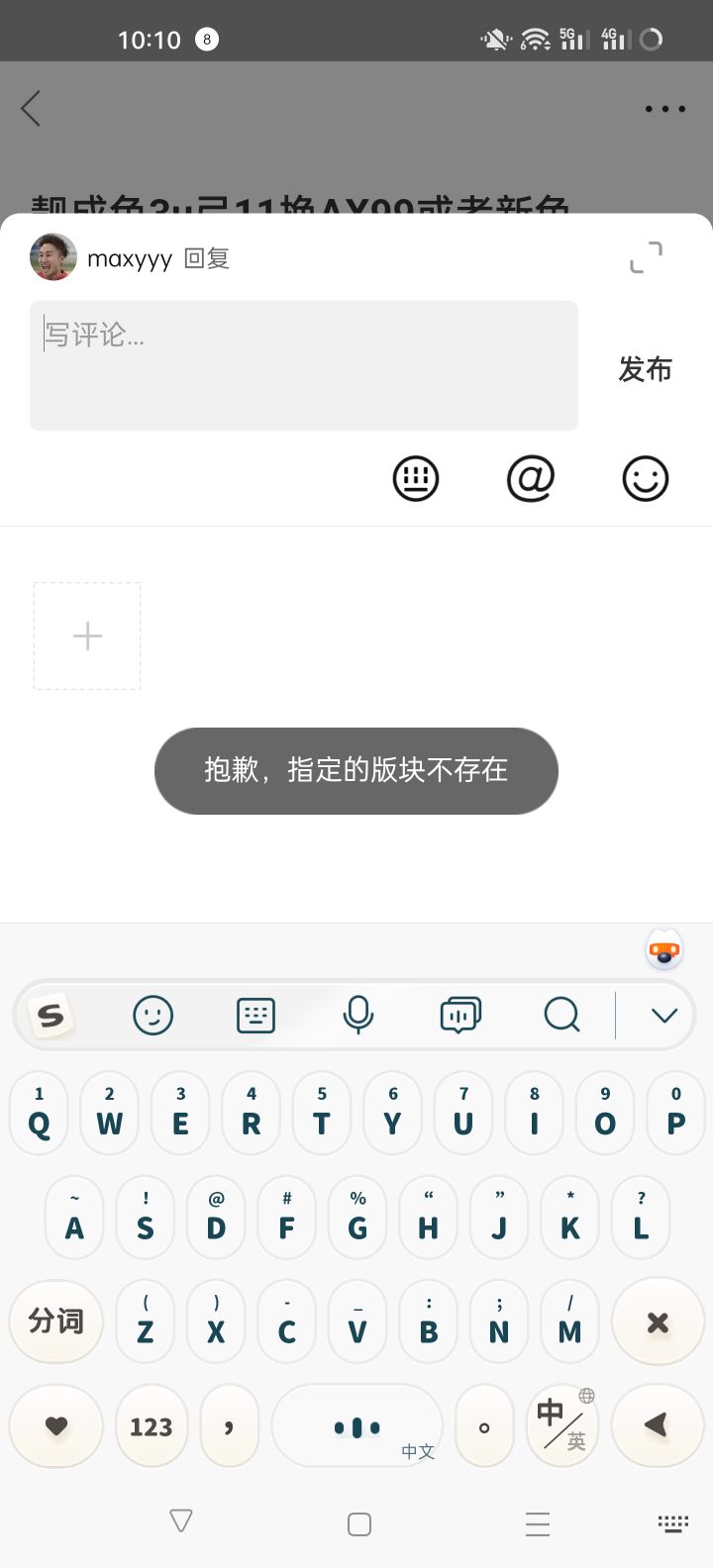
Task: Open the smiley emoji picker in reply toolbar
Action: pyautogui.click(x=645, y=479)
